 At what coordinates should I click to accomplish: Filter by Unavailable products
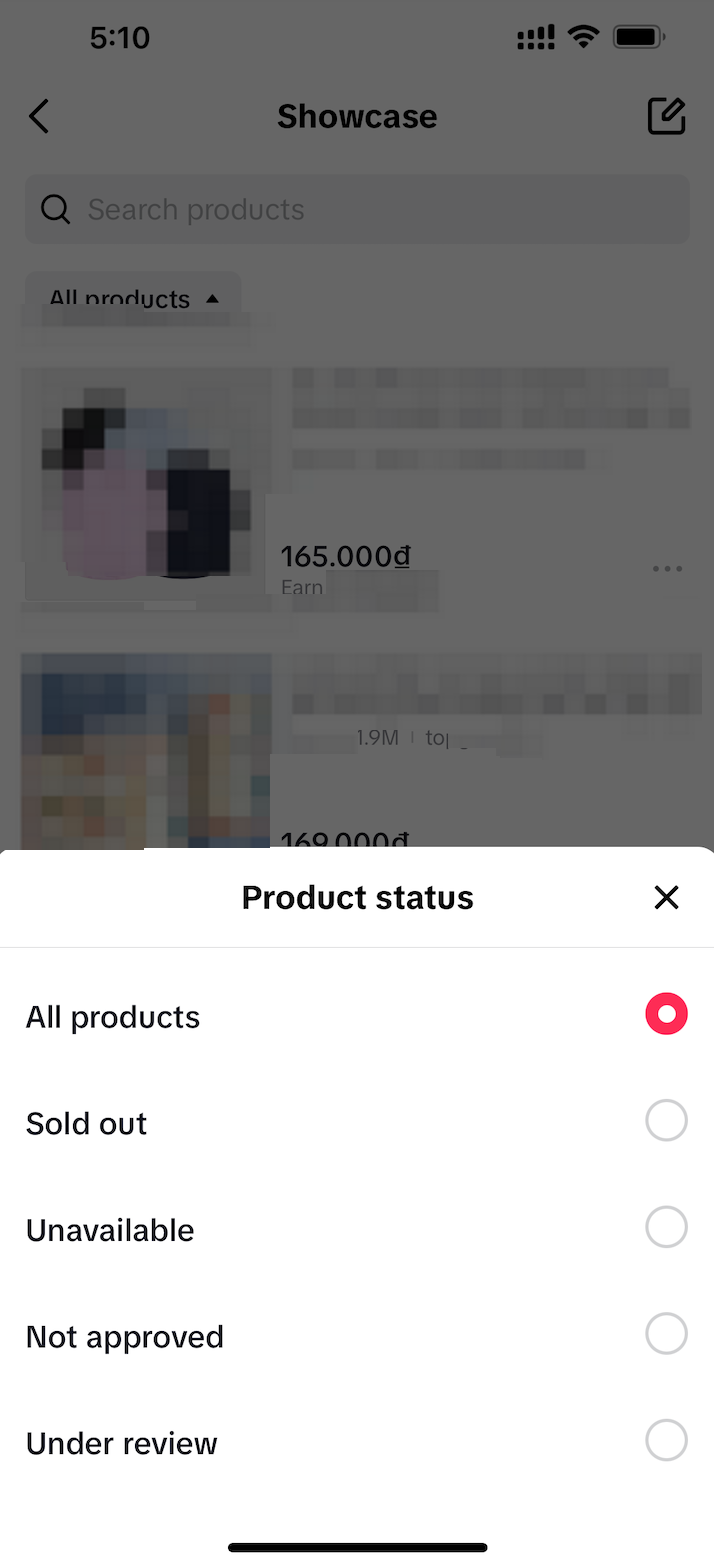(666, 1227)
